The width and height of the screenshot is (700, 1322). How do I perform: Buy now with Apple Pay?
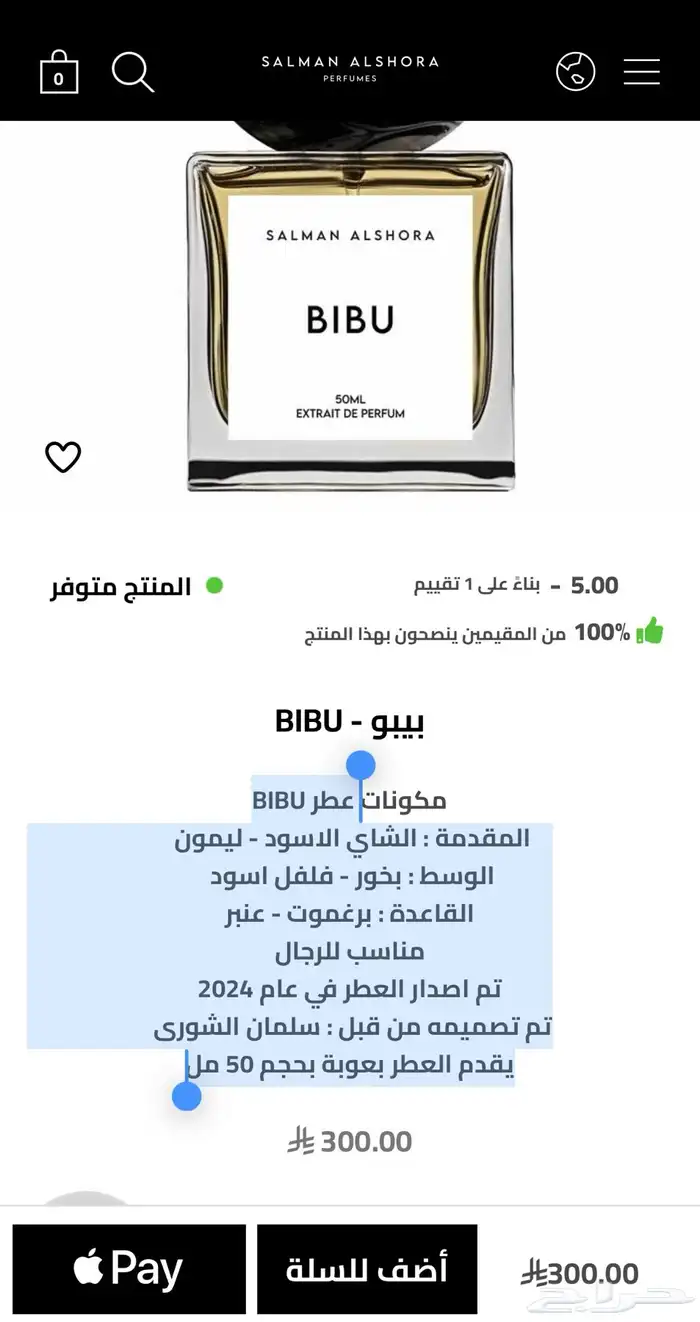coord(129,1269)
